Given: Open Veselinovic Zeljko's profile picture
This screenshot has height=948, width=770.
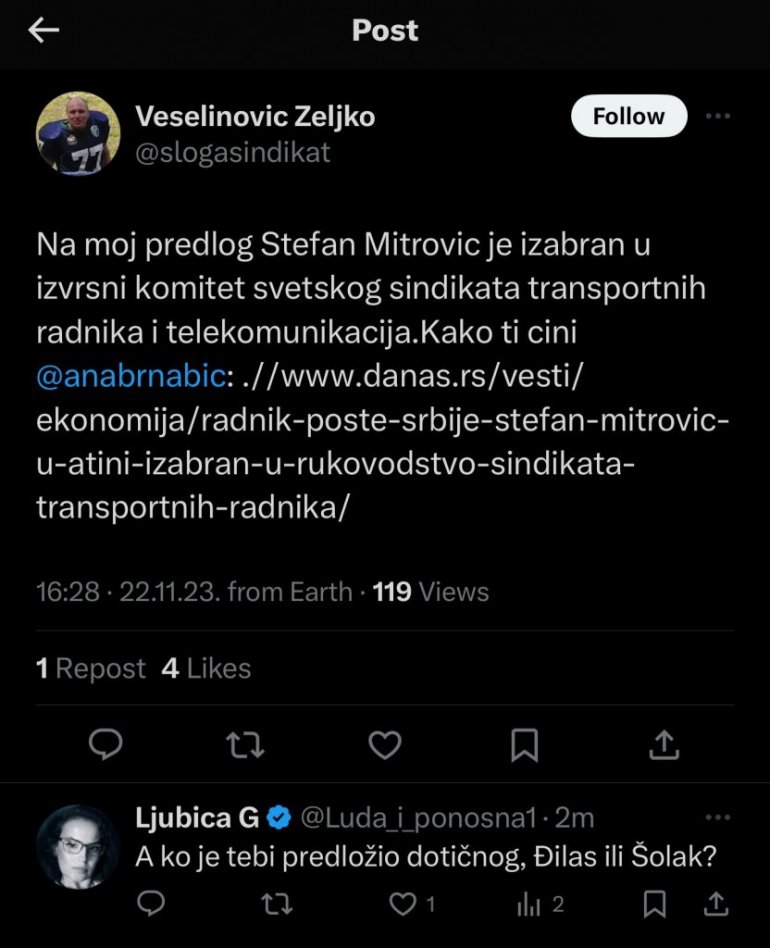Looking at the screenshot, I should (x=78, y=132).
